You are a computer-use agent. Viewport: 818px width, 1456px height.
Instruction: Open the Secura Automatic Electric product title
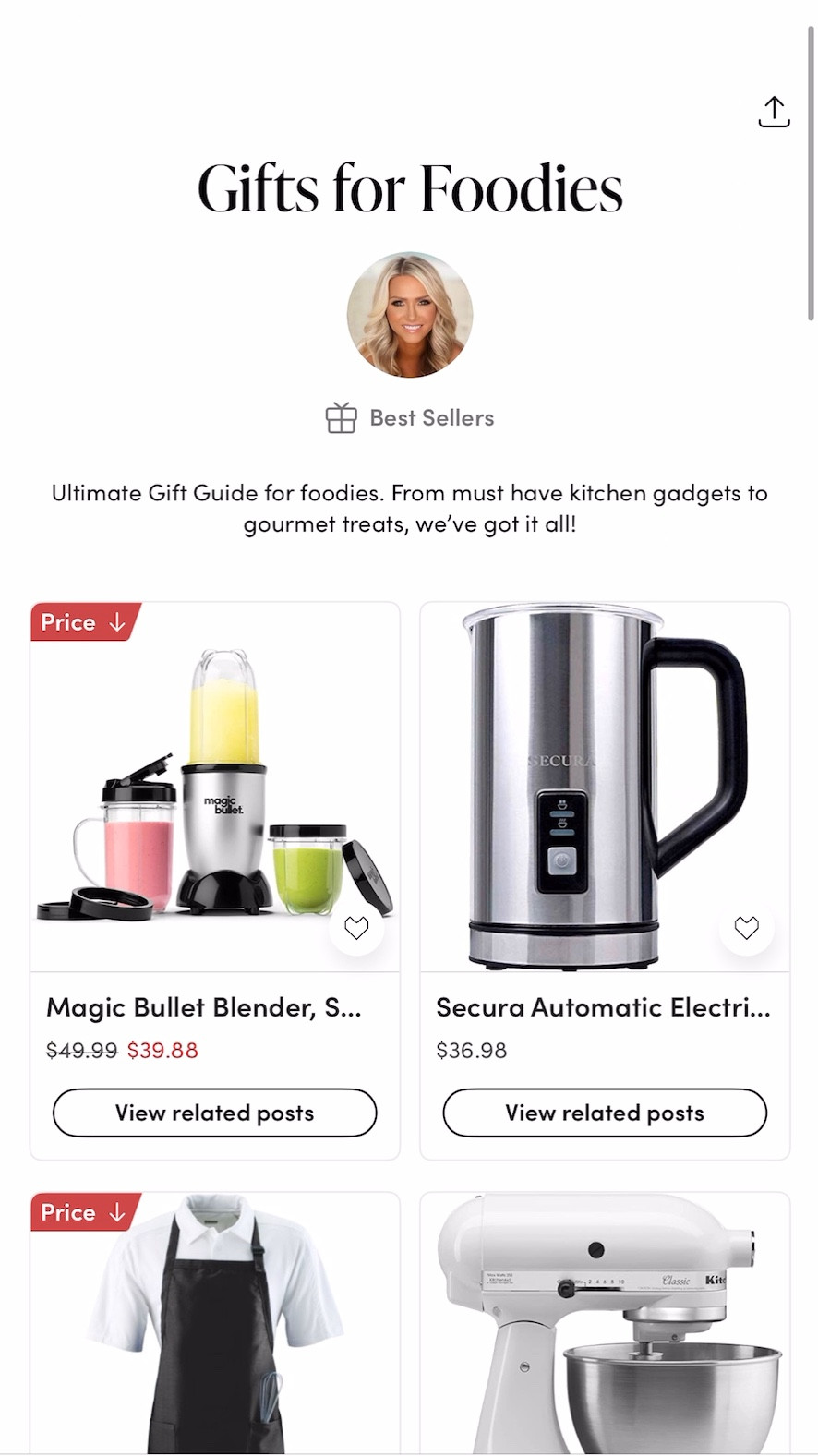pyautogui.click(x=602, y=1007)
